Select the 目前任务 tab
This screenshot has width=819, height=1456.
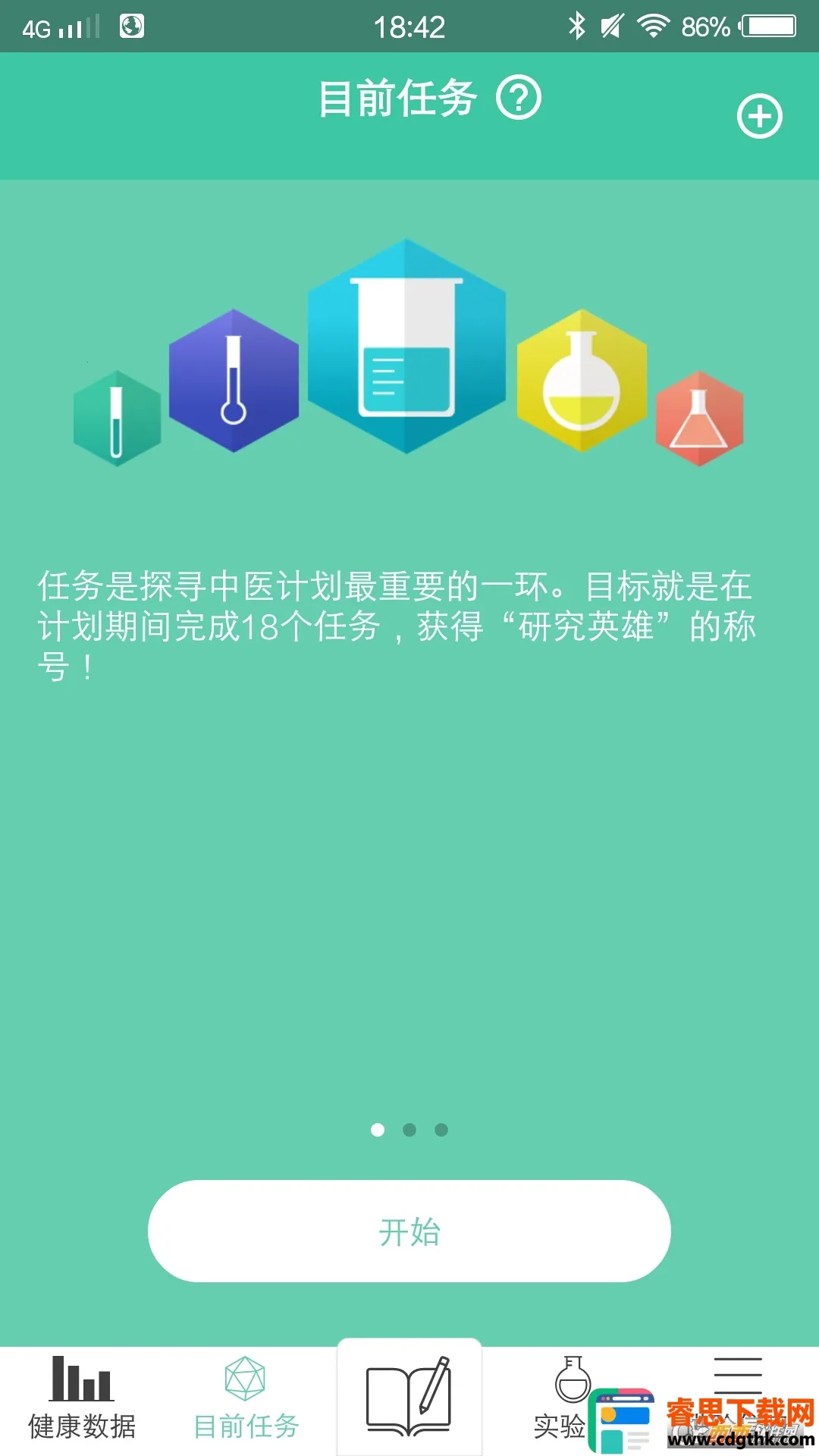click(x=246, y=1400)
